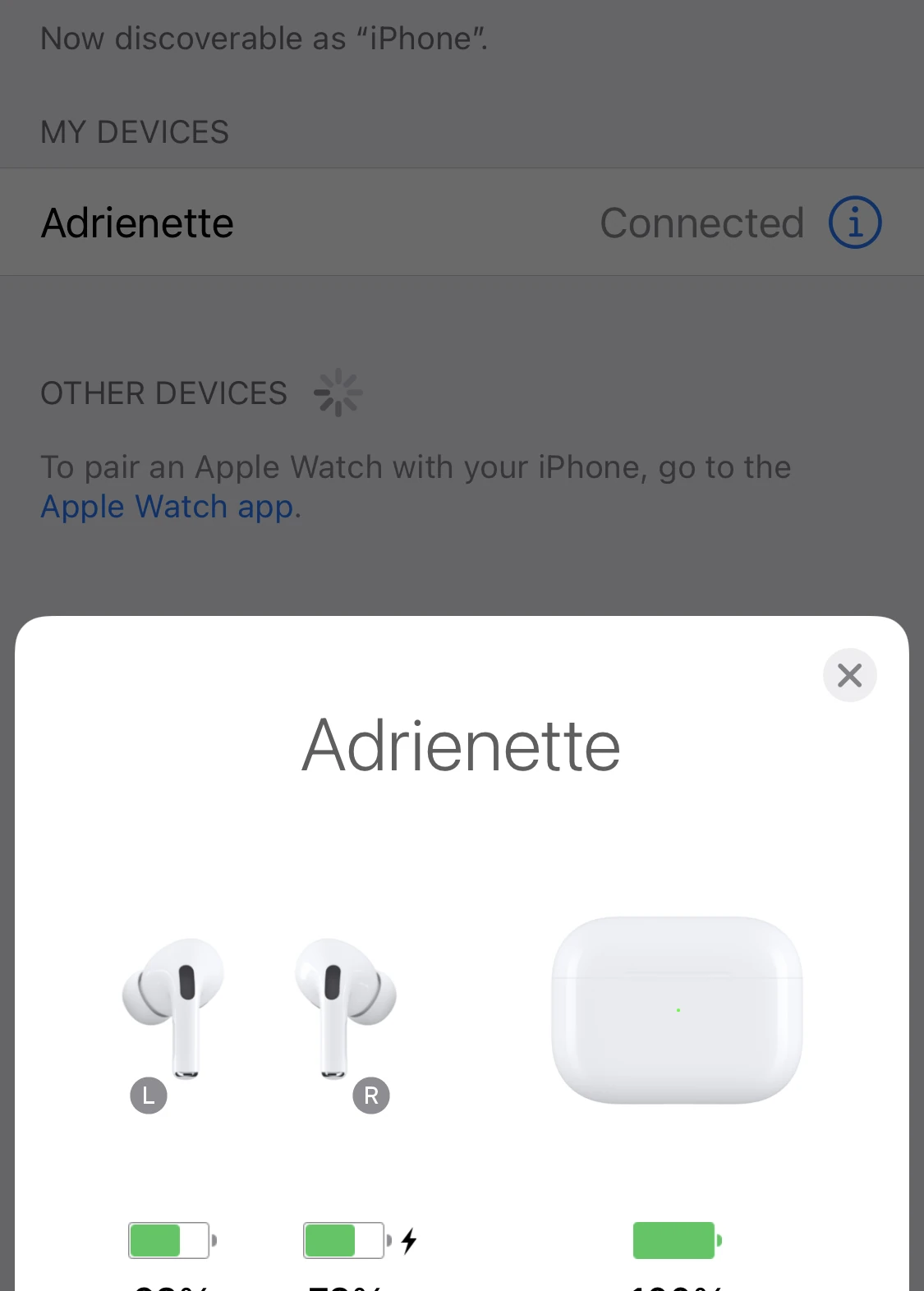Image resolution: width=924 pixels, height=1291 pixels.
Task: Open the Adrienette connected device row
Action: tap(329, 223)
